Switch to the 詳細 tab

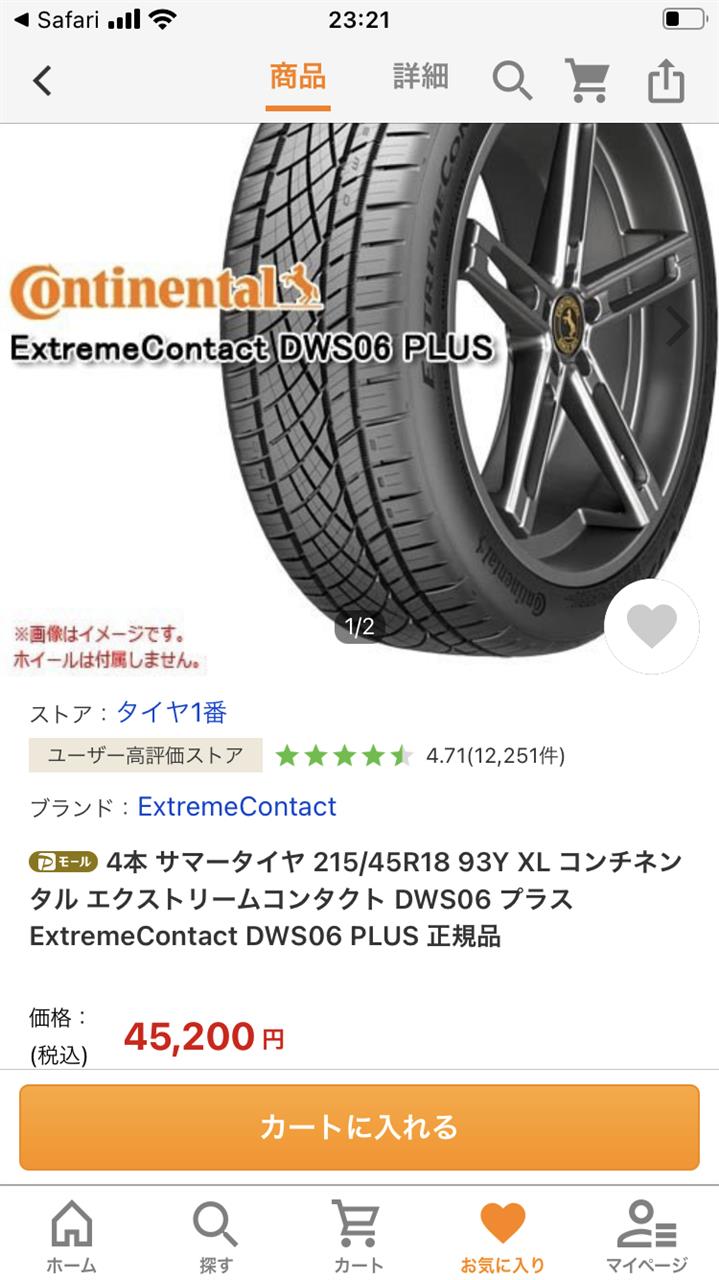(x=420, y=78)
